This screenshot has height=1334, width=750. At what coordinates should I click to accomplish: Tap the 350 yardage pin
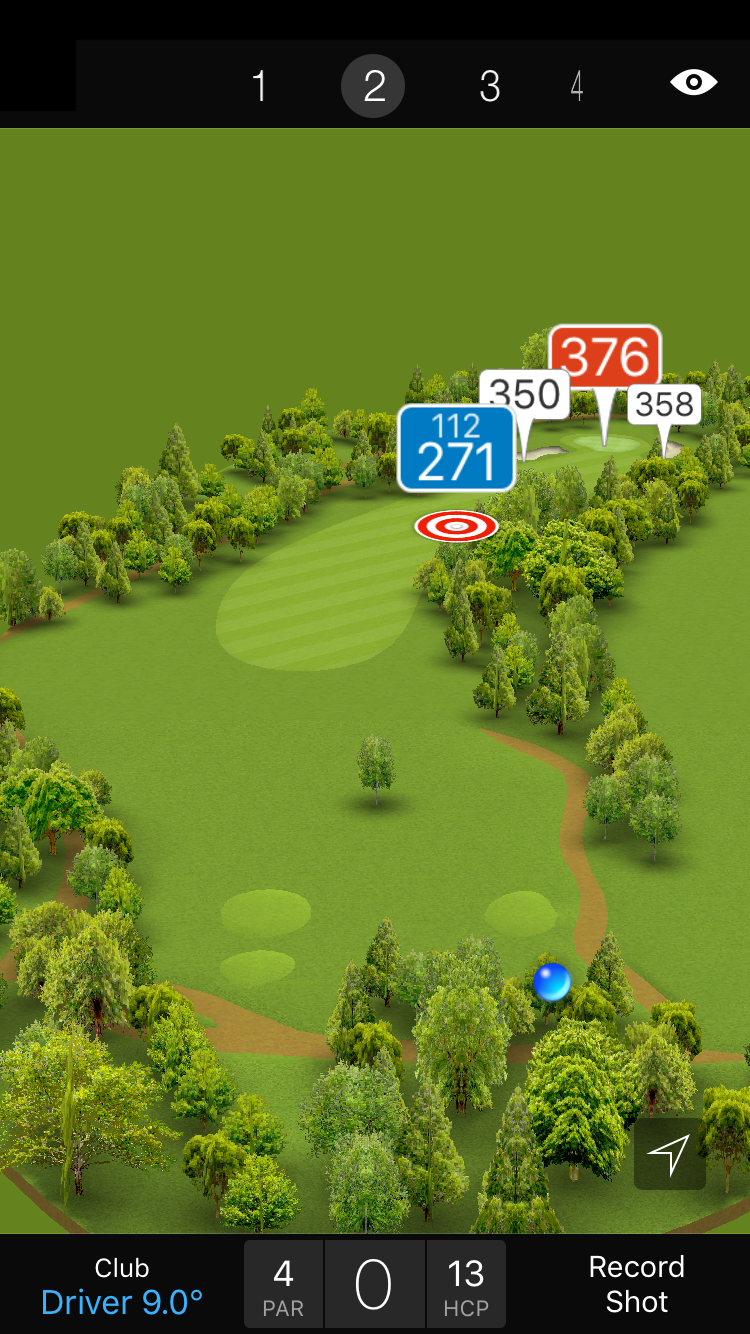[524, 394]
